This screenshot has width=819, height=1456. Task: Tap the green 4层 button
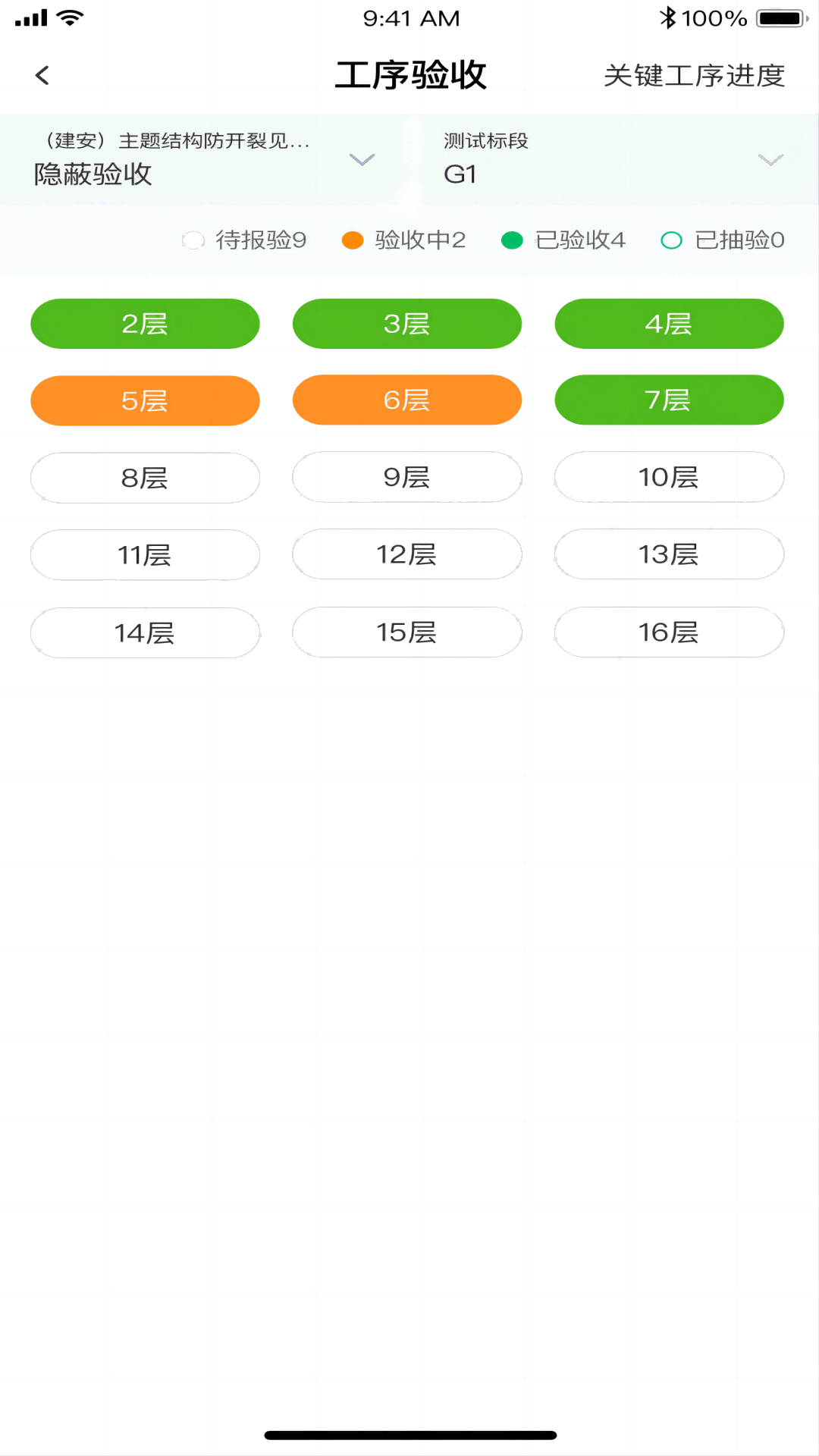click(669, 324)
